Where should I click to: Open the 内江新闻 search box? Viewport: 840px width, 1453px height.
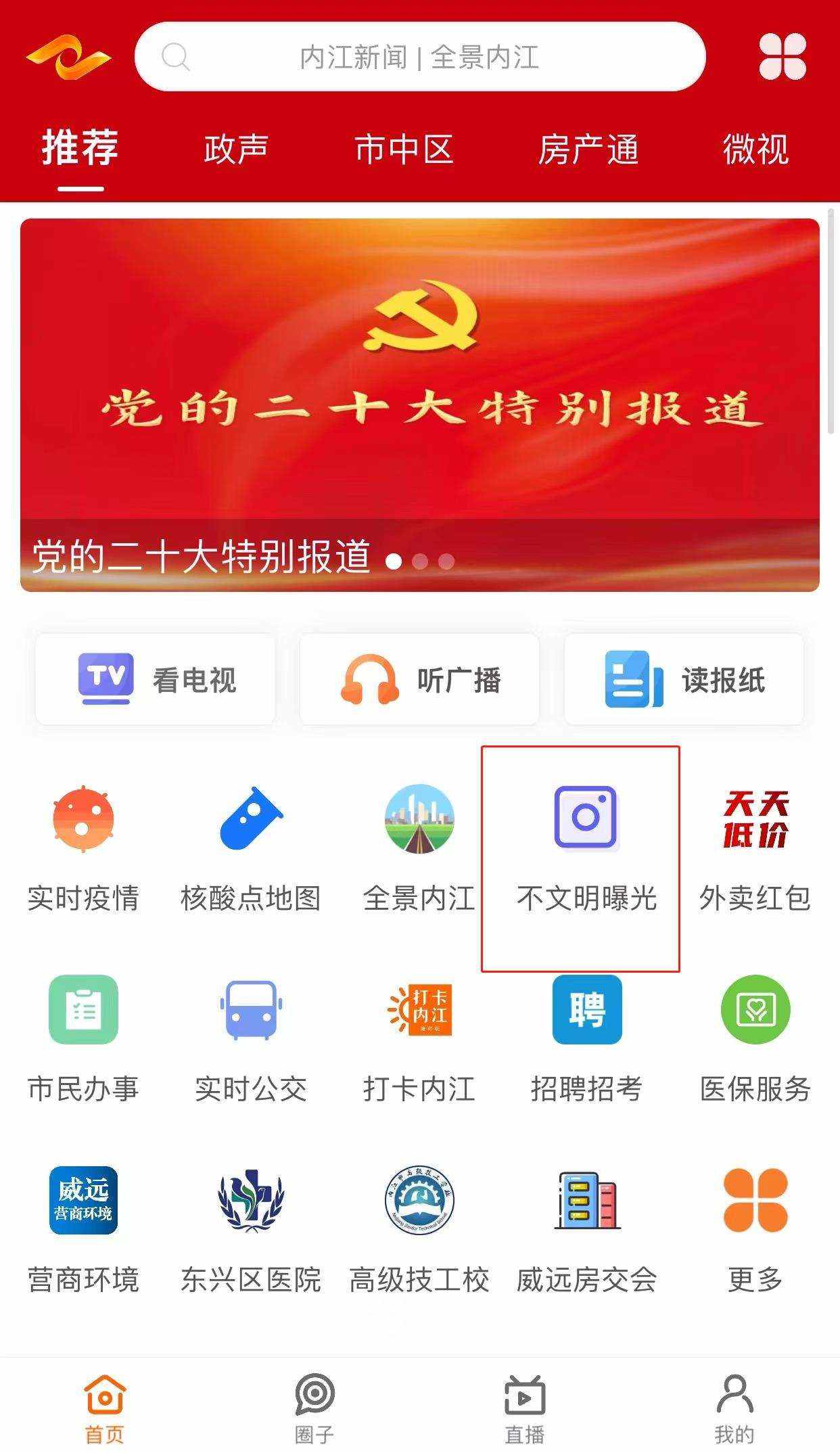pos(419,57)
